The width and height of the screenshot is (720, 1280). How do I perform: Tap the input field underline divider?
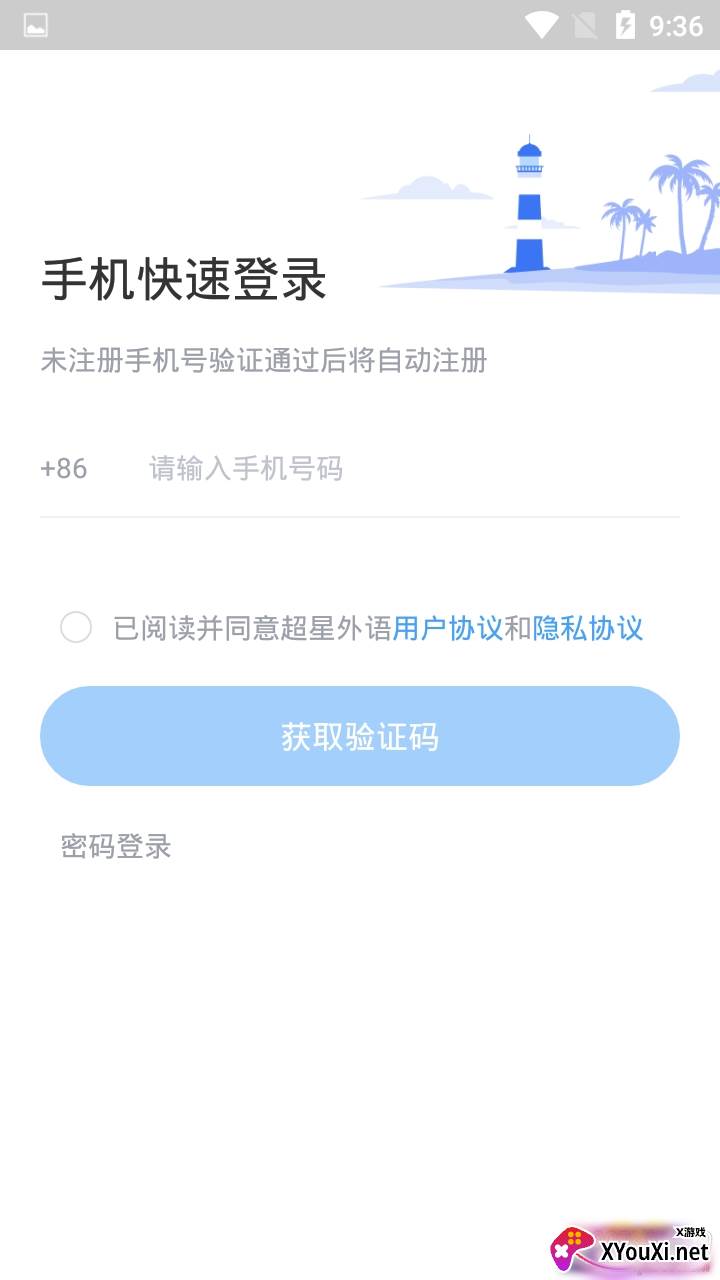point(360,515)
